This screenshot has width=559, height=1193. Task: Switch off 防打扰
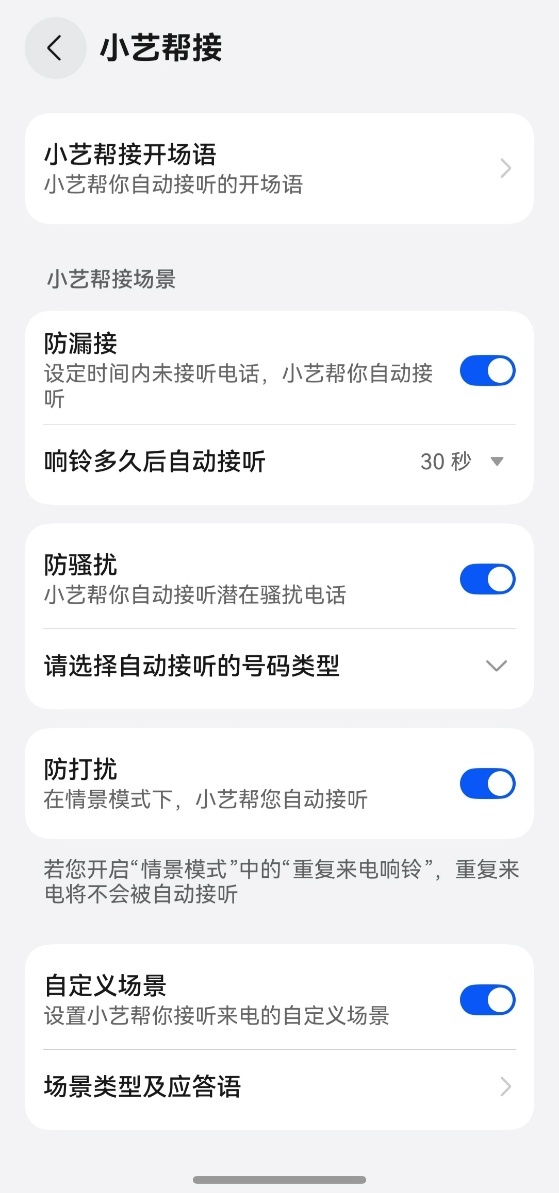click(x=488, y=784)
